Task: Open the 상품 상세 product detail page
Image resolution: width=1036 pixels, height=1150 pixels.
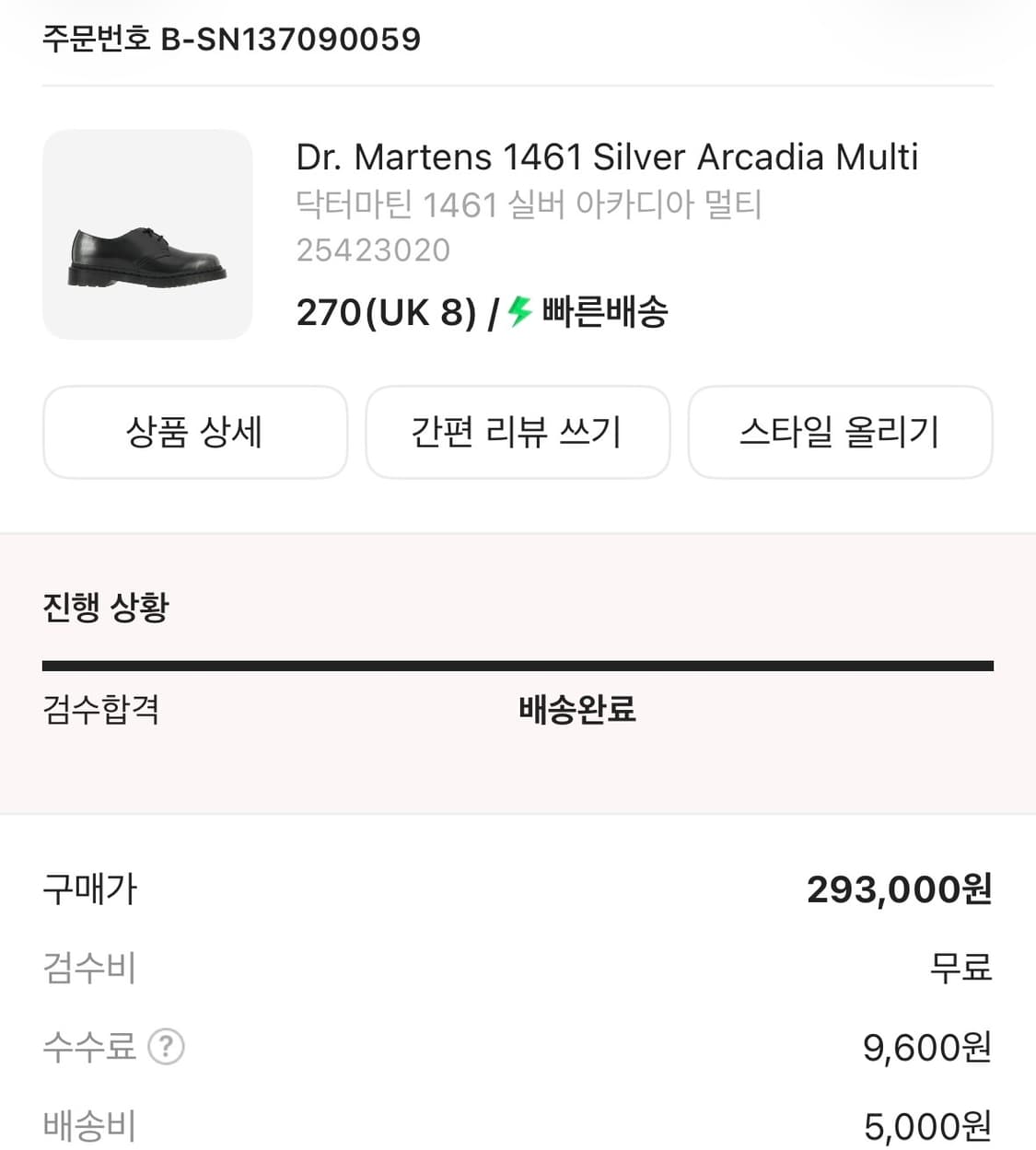Action: (194, 433)
